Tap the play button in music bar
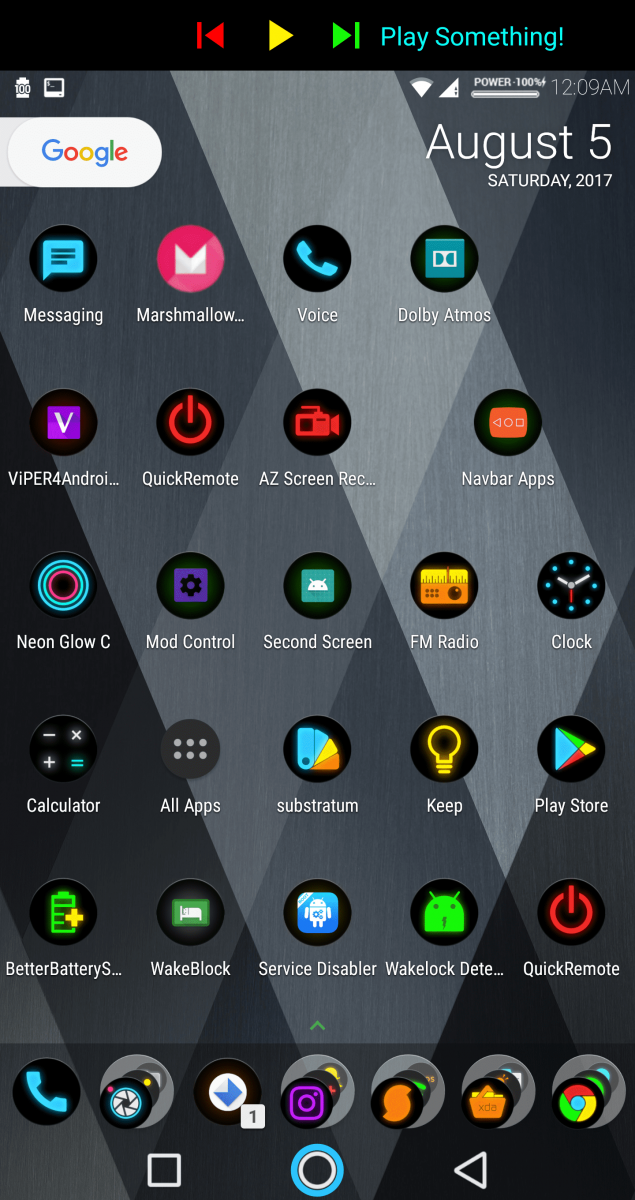Screen dimensions: 635x1200 (x=280, y=36)
